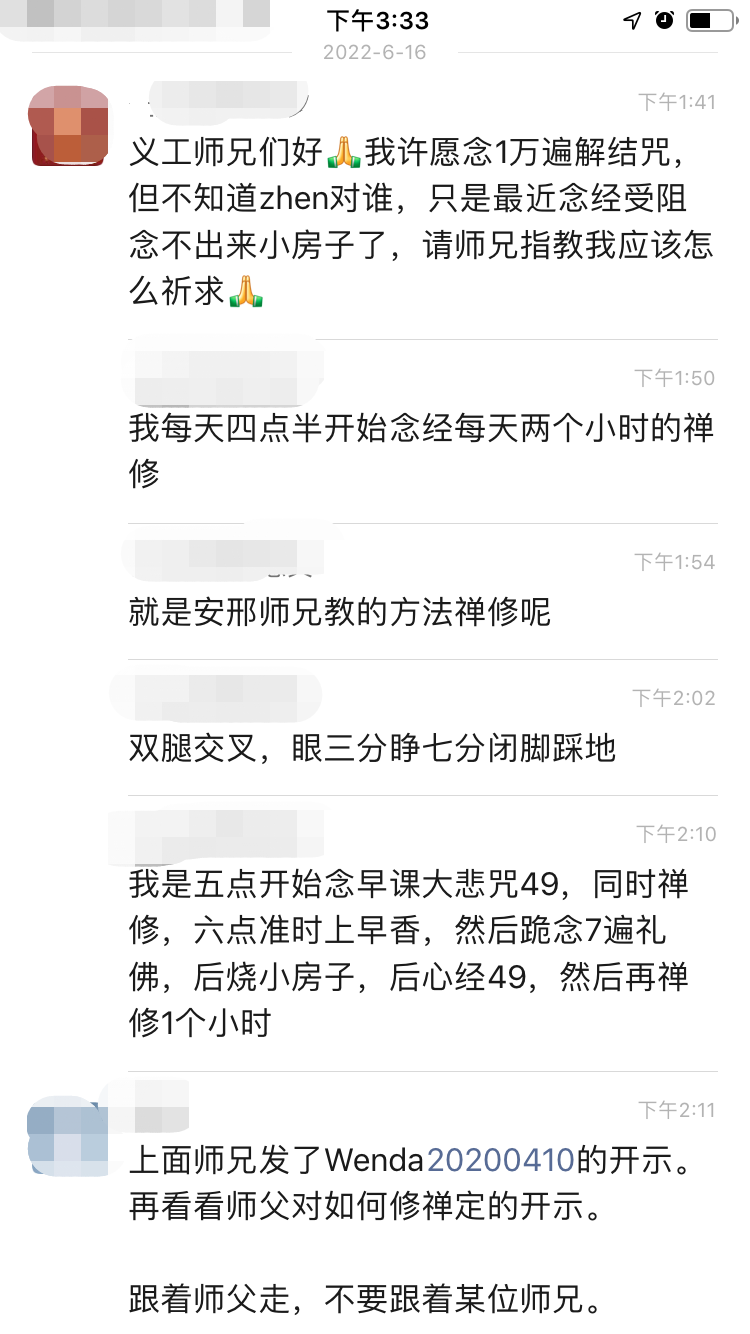Image resolution: width=750 pixels, height=1334 pixels.
Task: Open the 20200410 link in the message
Action: tap(500, 1160)
